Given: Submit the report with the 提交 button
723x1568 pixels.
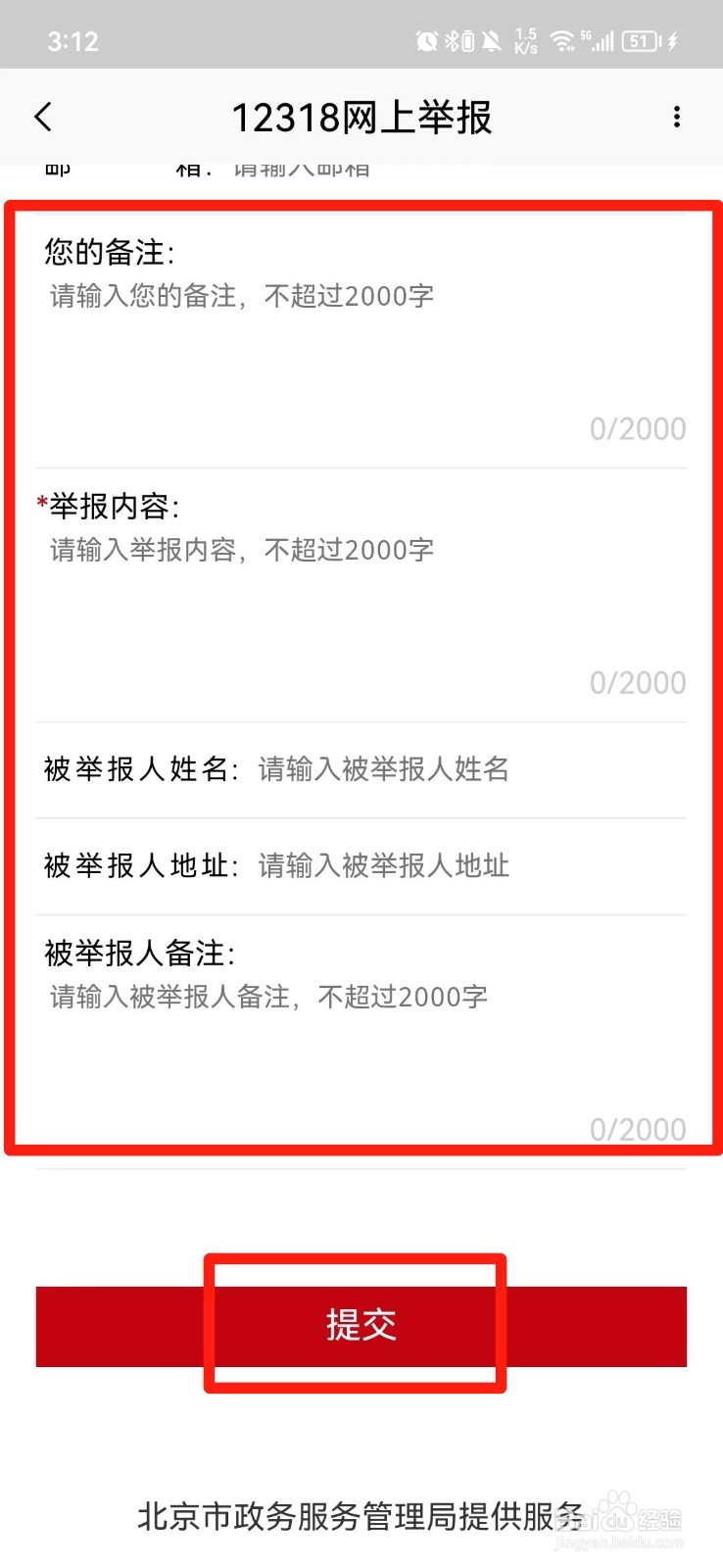Looking at the screenshot, I should point(361,1325).
